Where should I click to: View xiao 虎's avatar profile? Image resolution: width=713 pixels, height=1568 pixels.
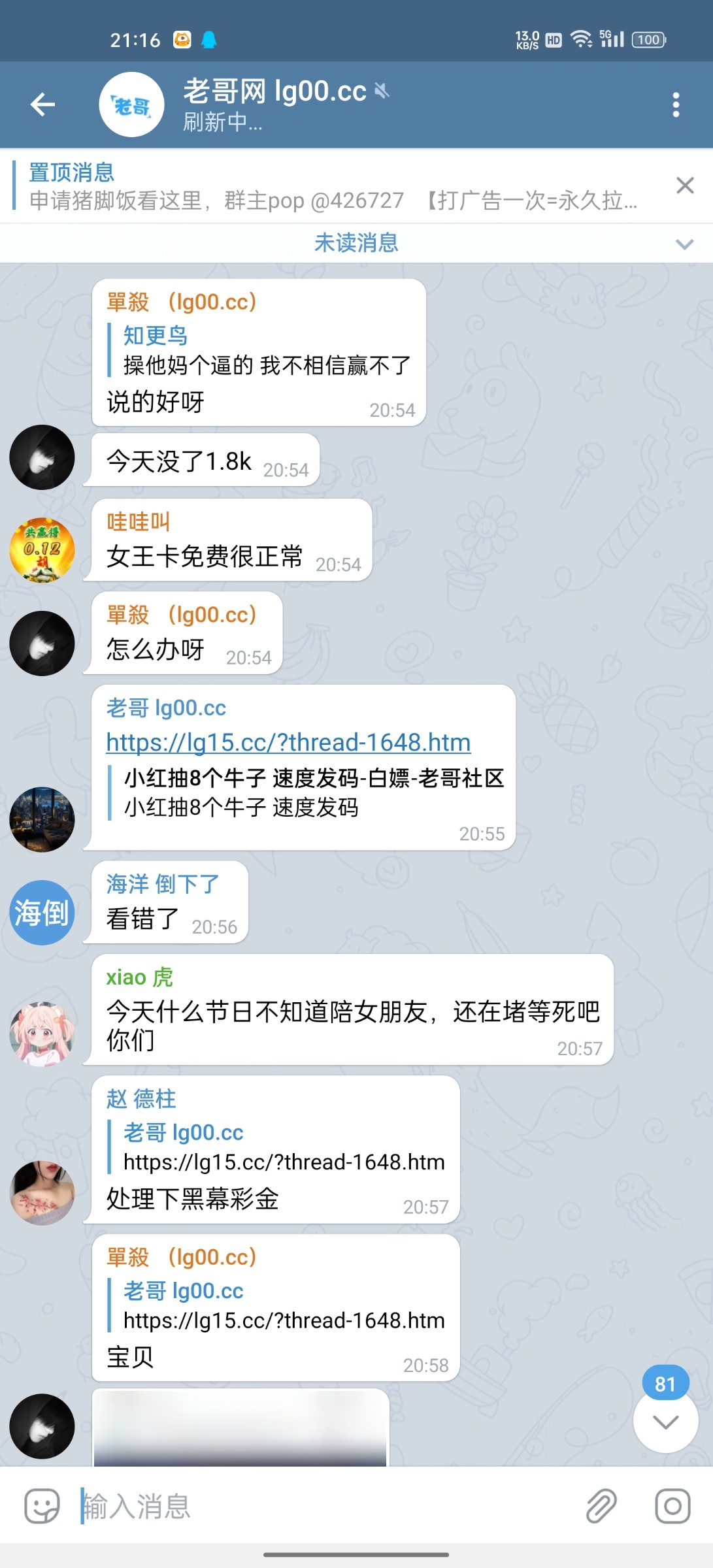coord(42,1034)
